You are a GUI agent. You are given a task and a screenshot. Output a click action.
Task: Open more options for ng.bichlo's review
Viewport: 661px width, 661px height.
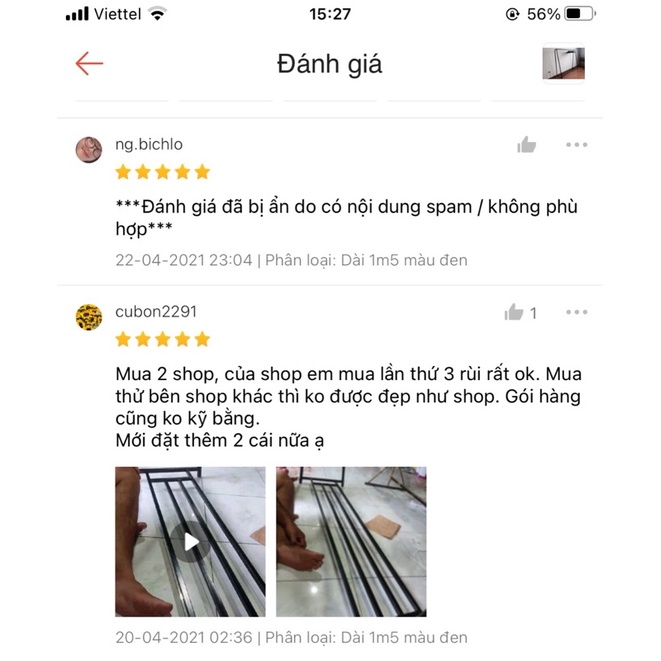[577, 145]
